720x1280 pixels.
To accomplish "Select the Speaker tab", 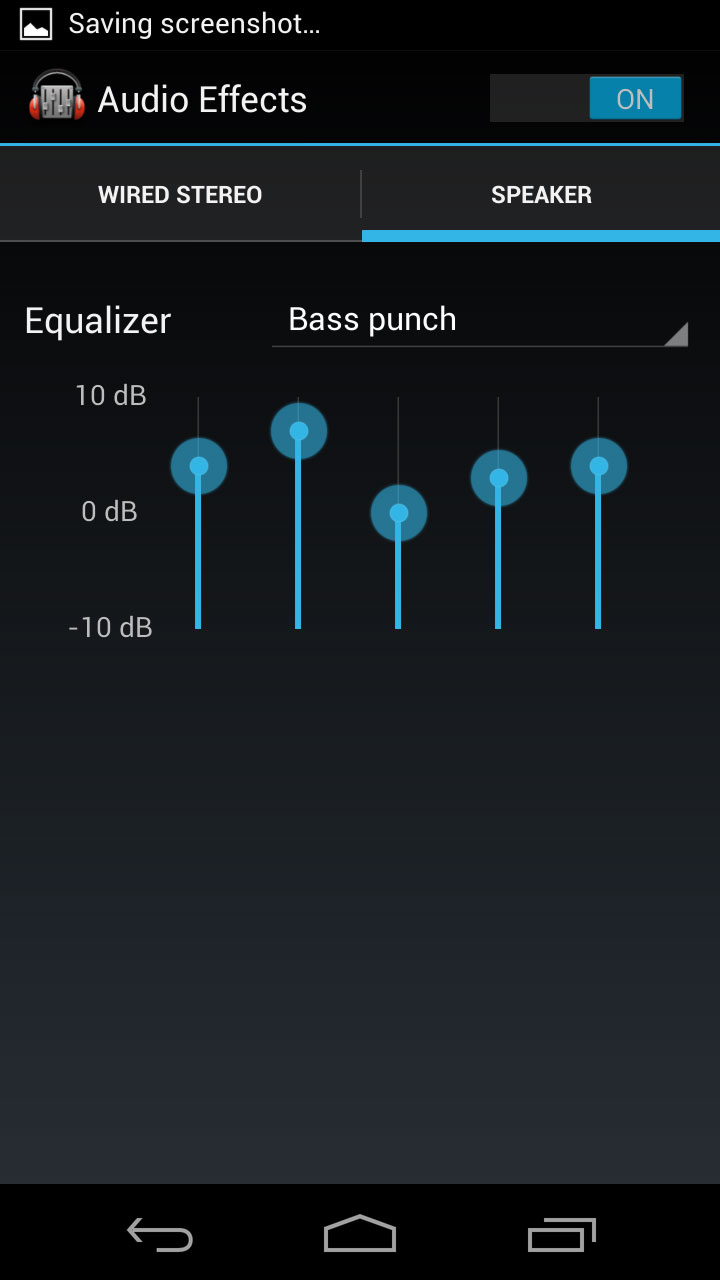I will click(x=541, y=194).
